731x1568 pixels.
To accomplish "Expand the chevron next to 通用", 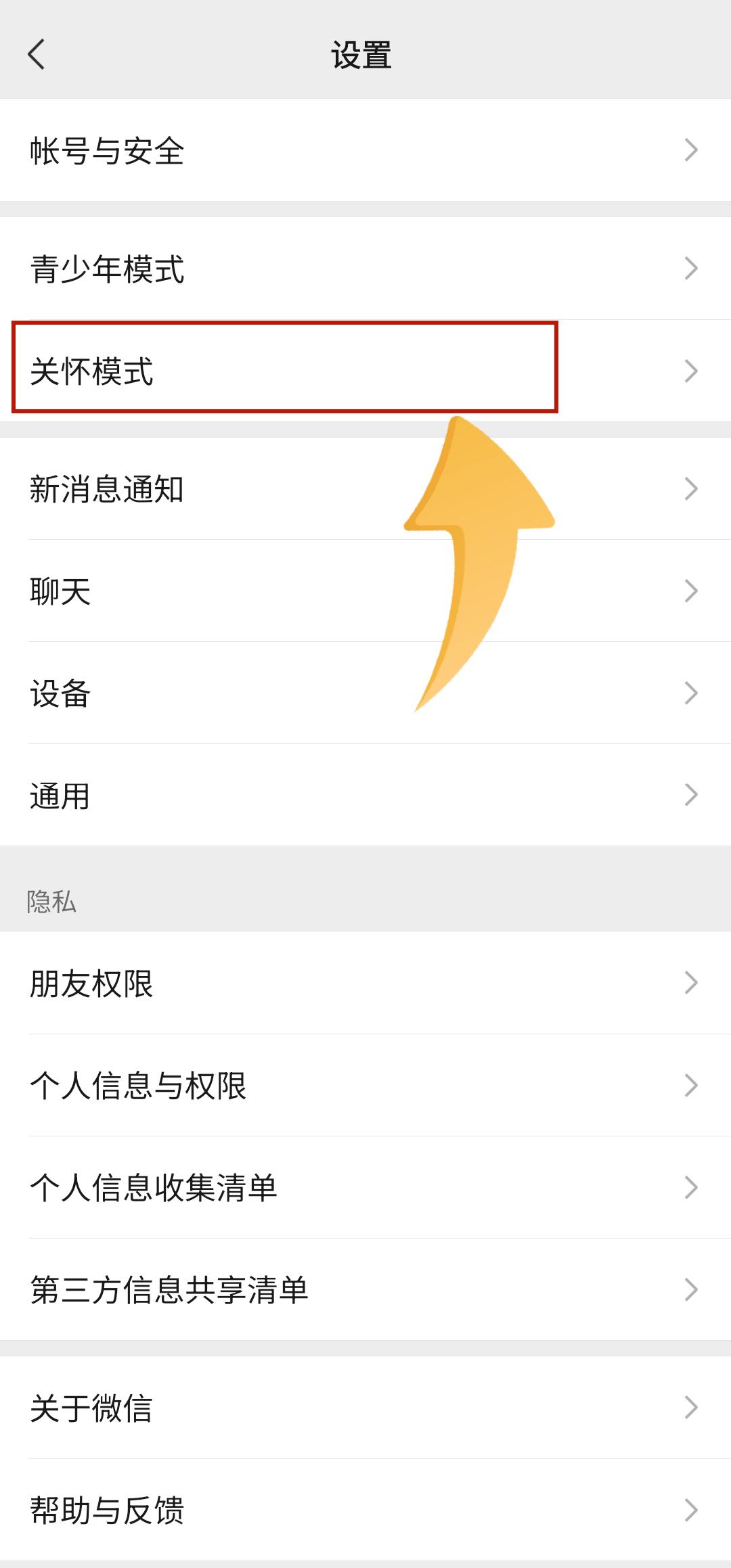I will (690, 796).
